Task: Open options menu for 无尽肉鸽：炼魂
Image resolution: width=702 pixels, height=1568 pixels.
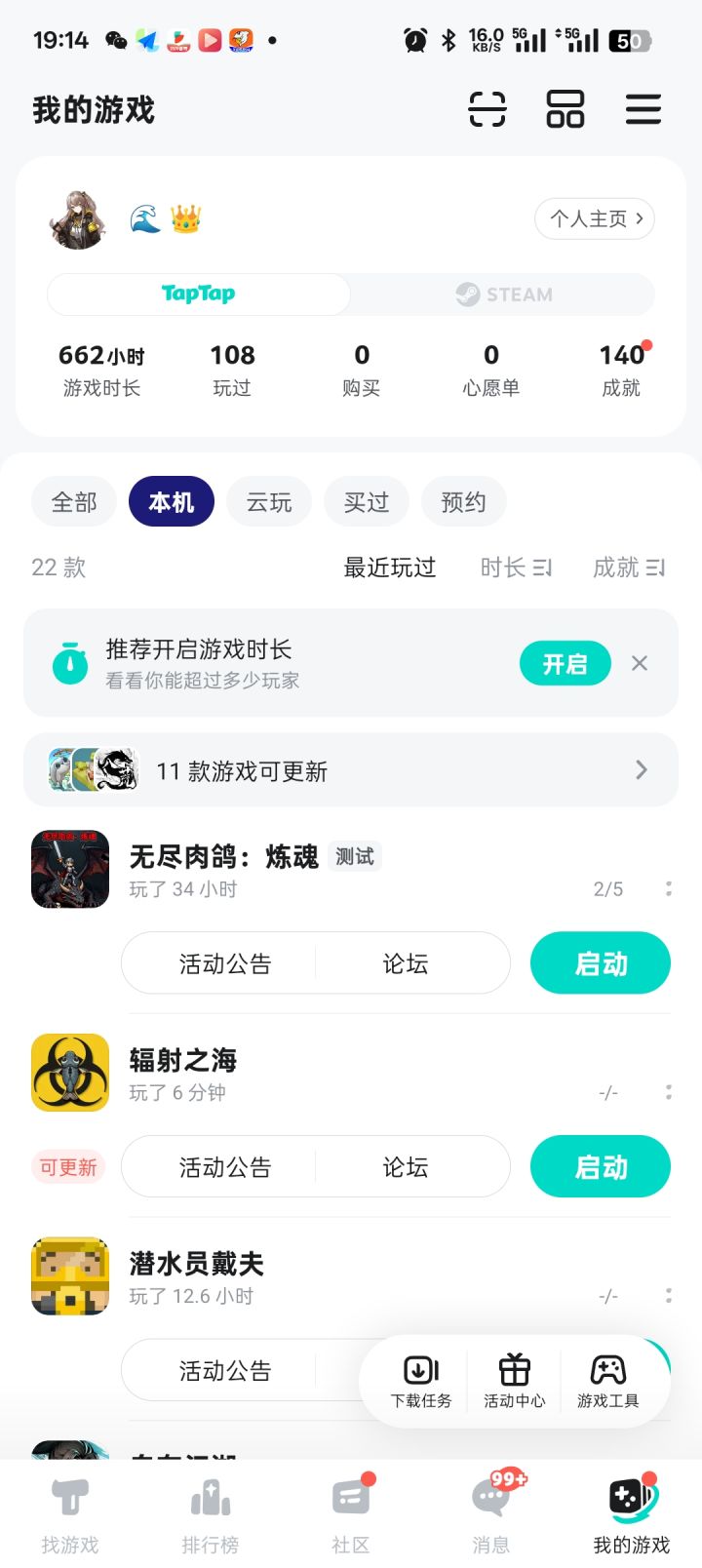Action: 668,888
